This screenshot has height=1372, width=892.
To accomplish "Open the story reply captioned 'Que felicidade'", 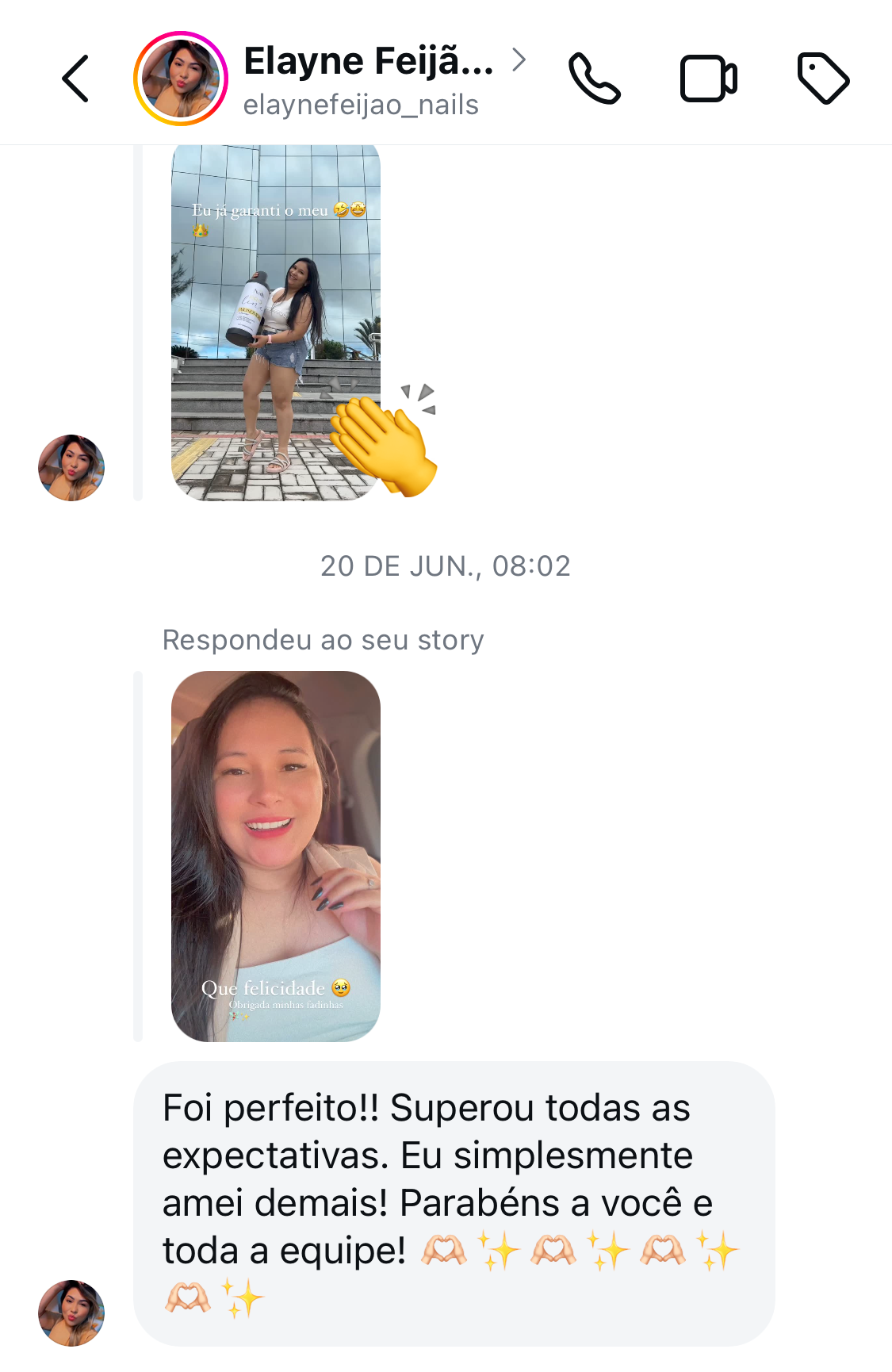I will pyautogui.click(x=275, y=856).
